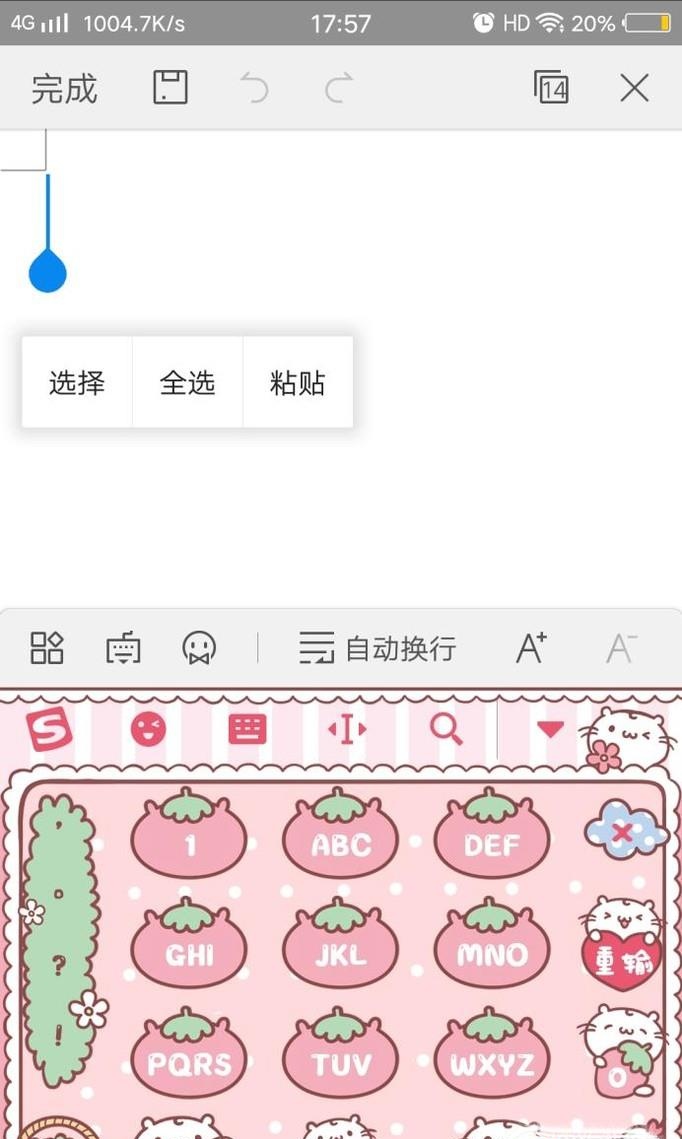Open the four-squares tools menu

(x=47, y=648)
